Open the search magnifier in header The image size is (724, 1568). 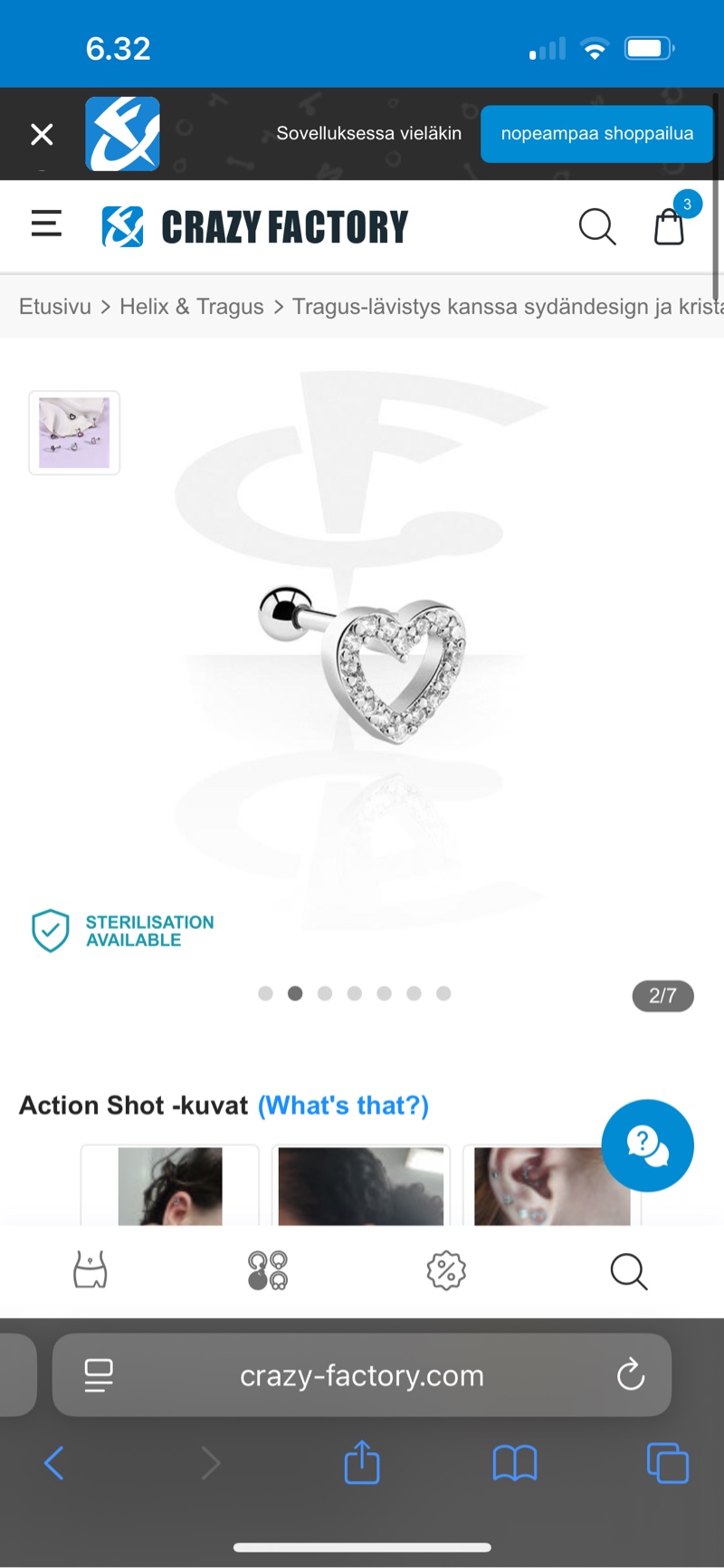click(x=597, y=226)
